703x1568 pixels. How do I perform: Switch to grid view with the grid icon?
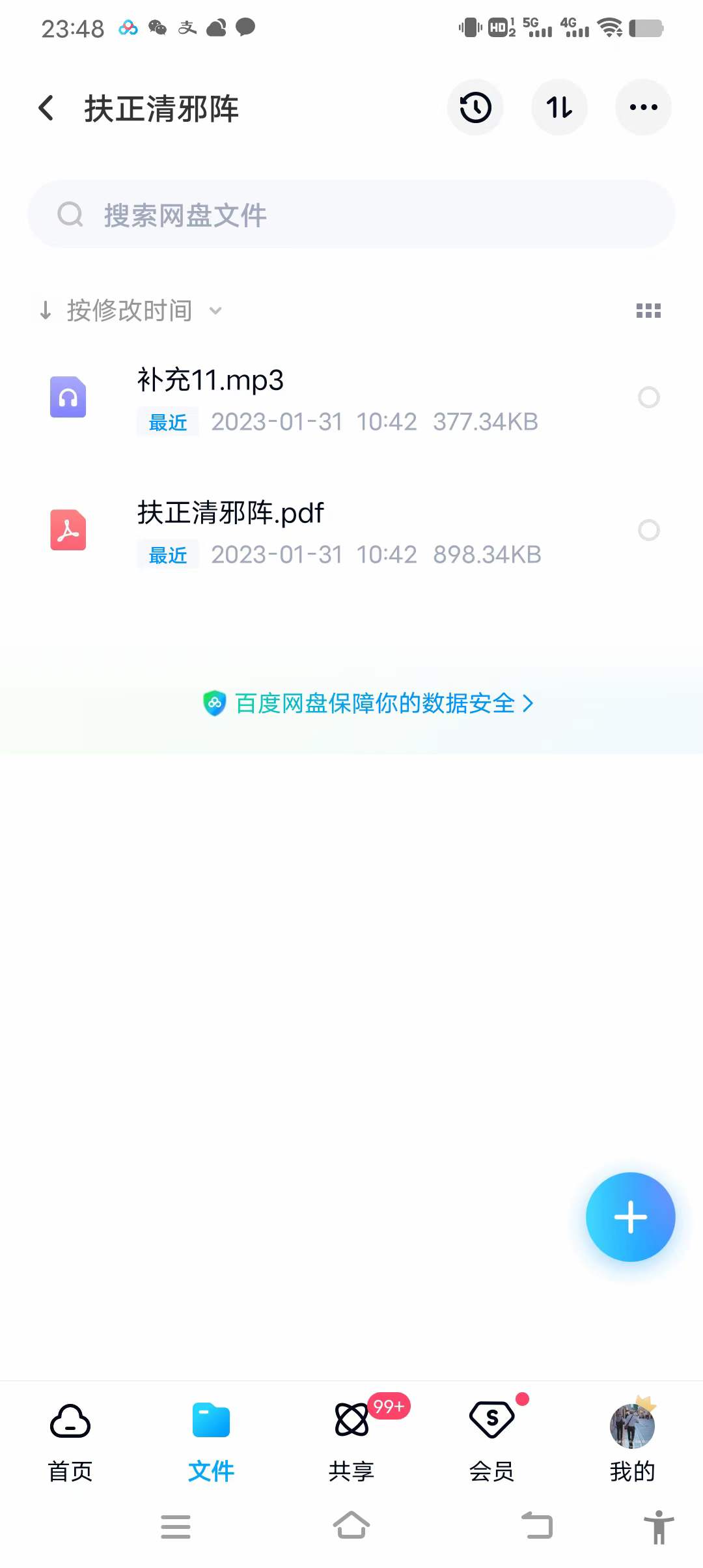point(649,311)
